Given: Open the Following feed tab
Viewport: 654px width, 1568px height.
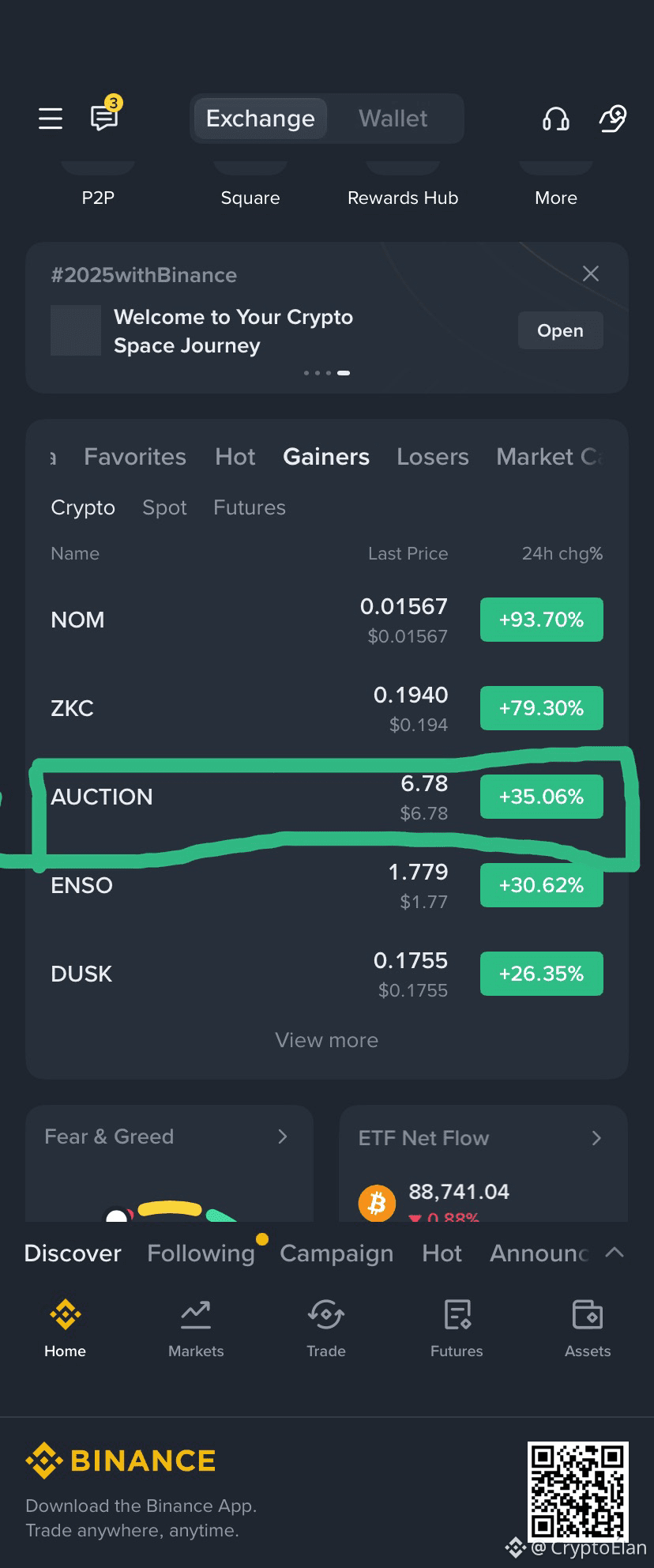Looking at the screenshot, I should [x=201, y=1253].
